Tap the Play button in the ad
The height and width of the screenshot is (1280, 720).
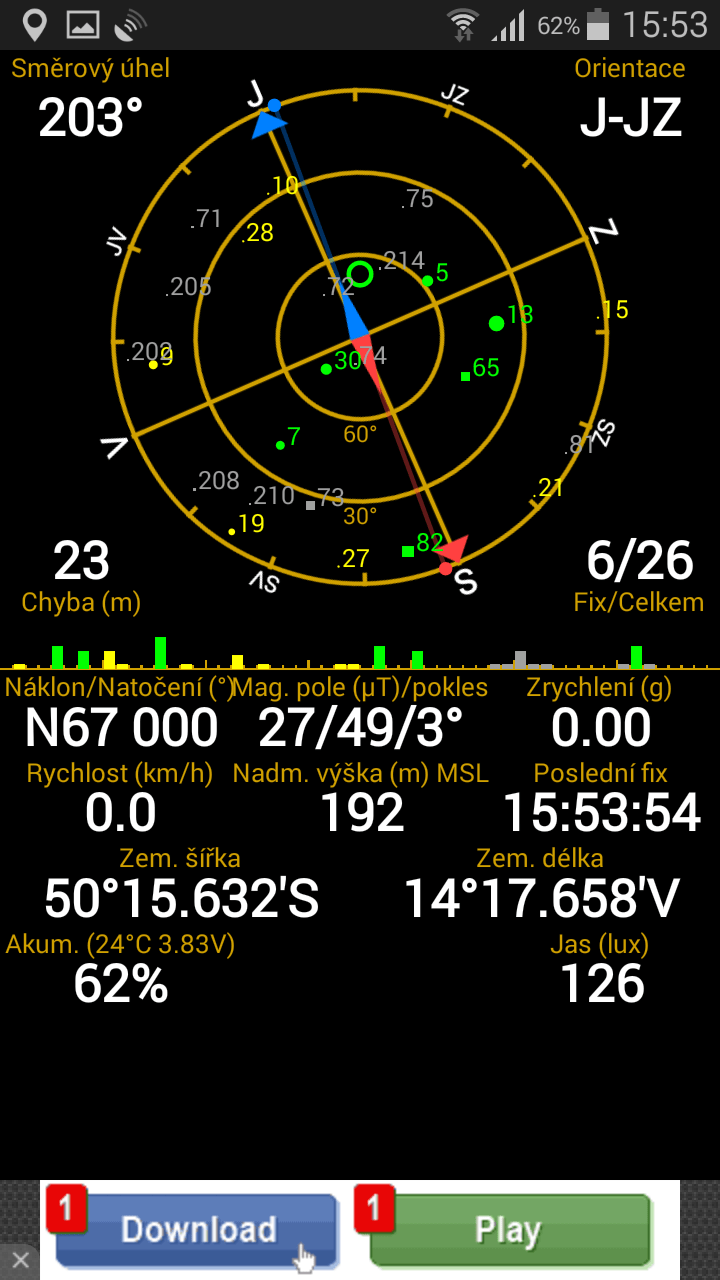pyautogui.click(x=508, y=1229)
